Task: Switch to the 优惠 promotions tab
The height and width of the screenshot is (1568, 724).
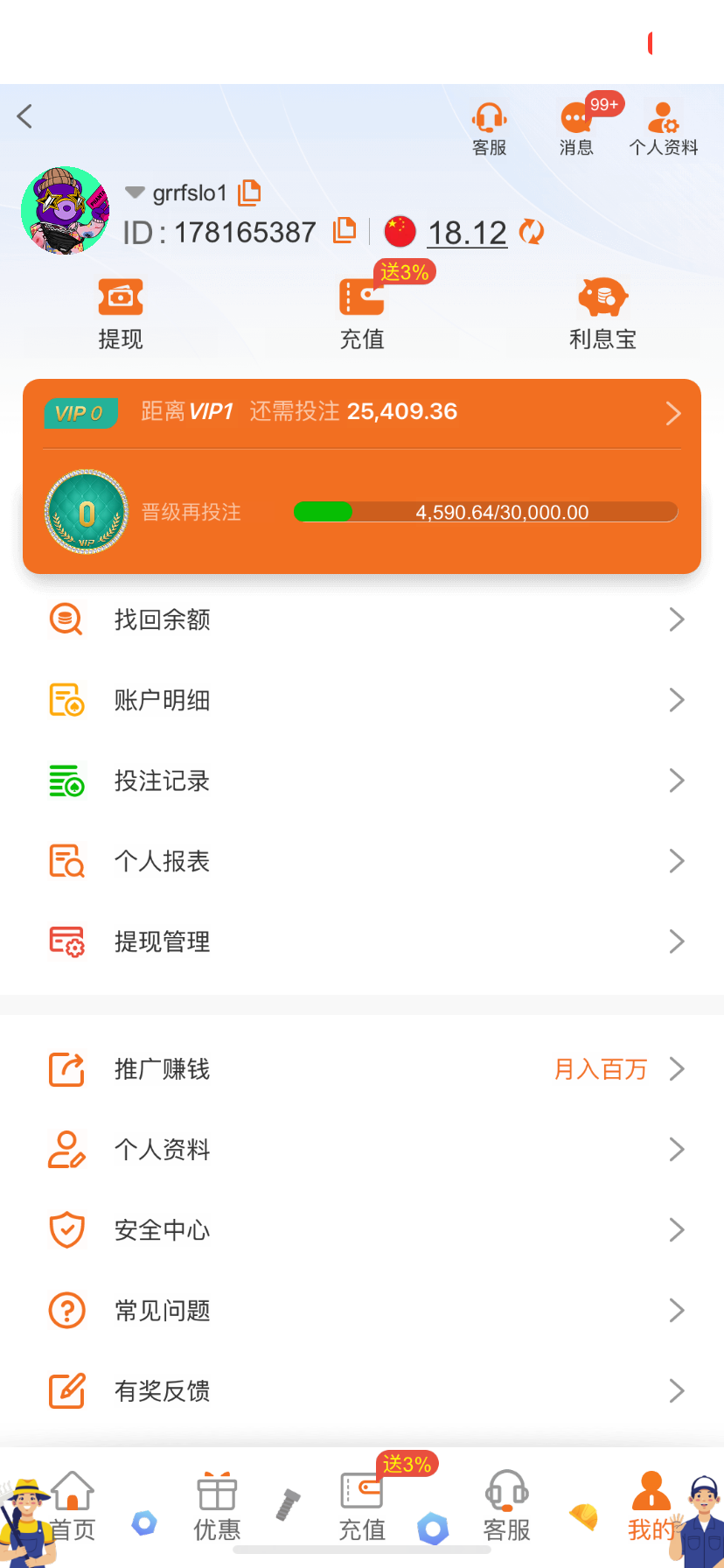Action: (x=217, y=1507)
